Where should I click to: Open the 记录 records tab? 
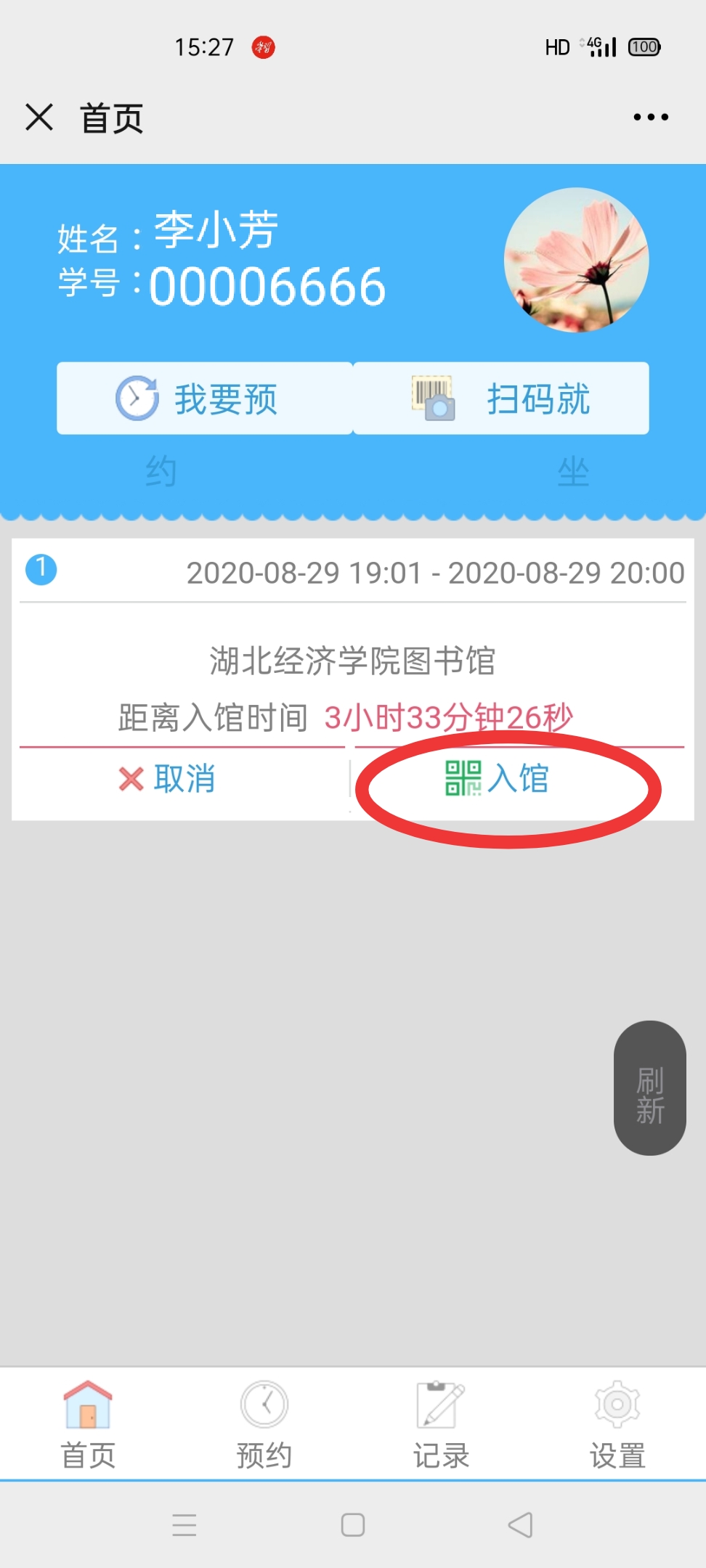pyautogui.click(x=441, y=1424)
